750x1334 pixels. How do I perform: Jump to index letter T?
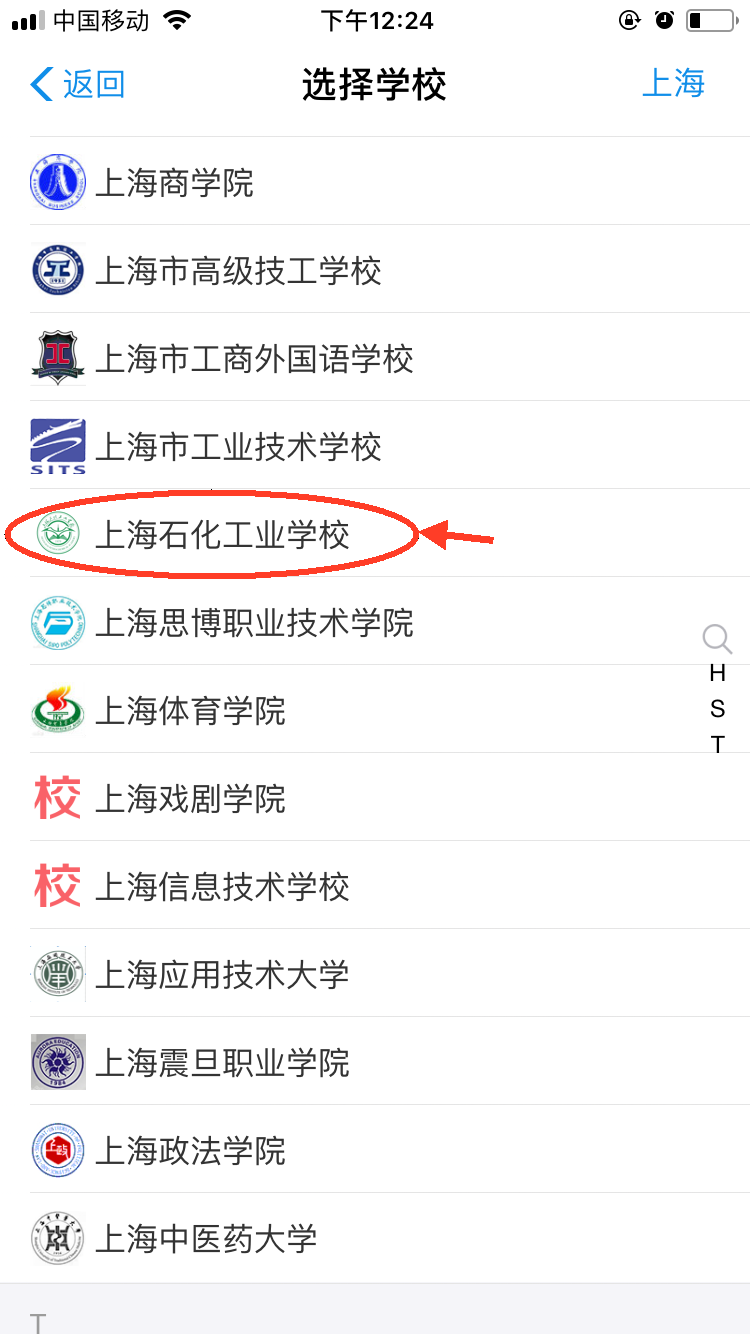tap(717, 745)
